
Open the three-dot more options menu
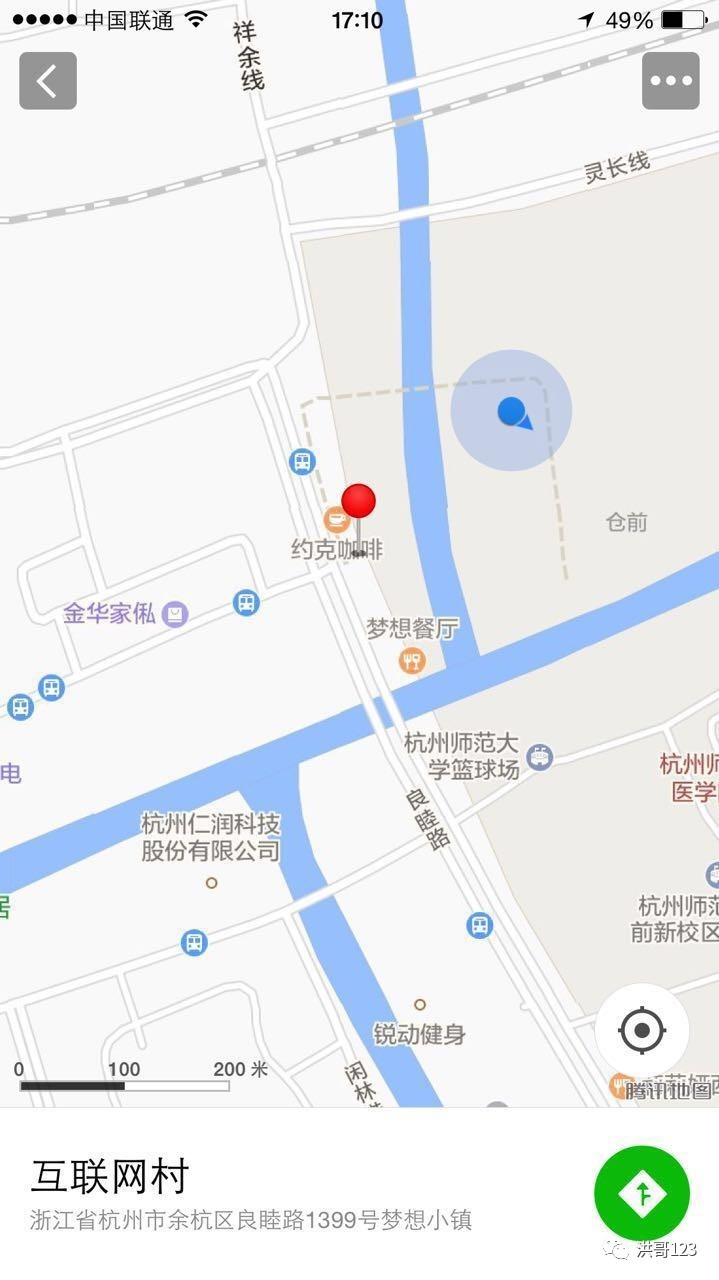coord(670,81)
